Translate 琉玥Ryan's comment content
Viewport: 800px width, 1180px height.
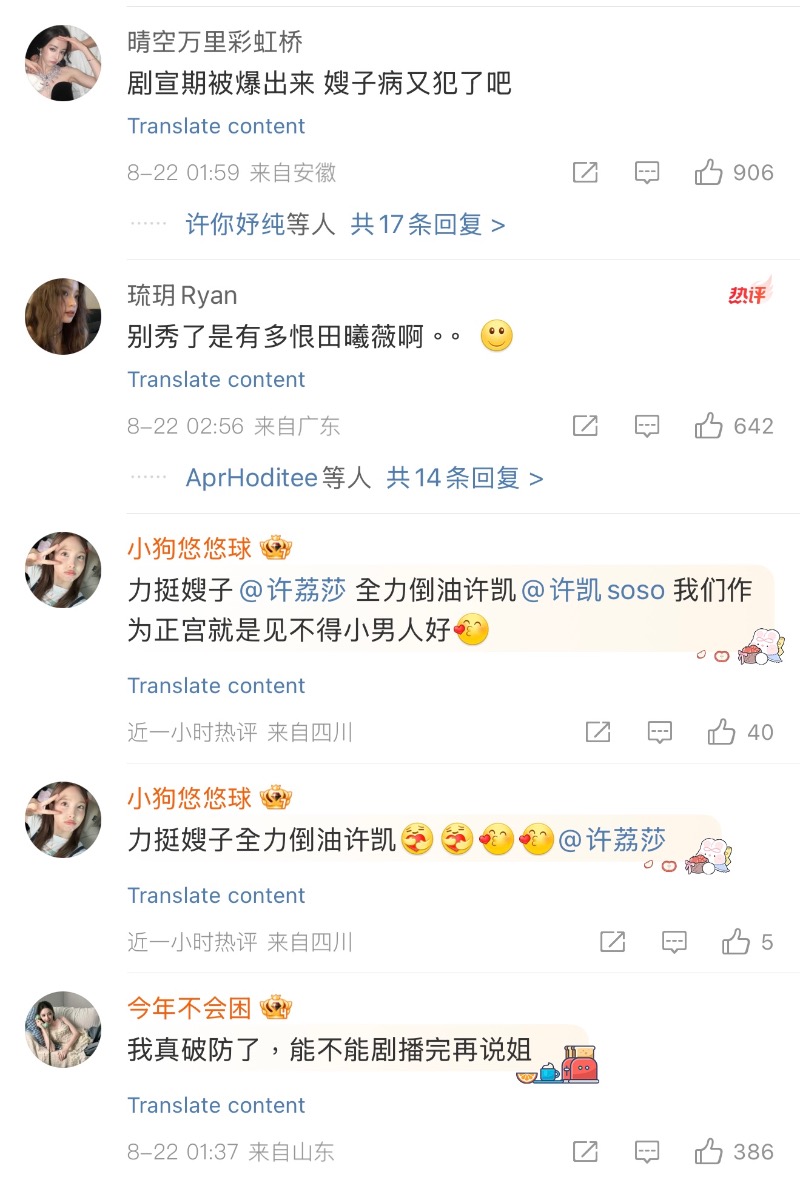pyautogui.click(x=216, y=380)
